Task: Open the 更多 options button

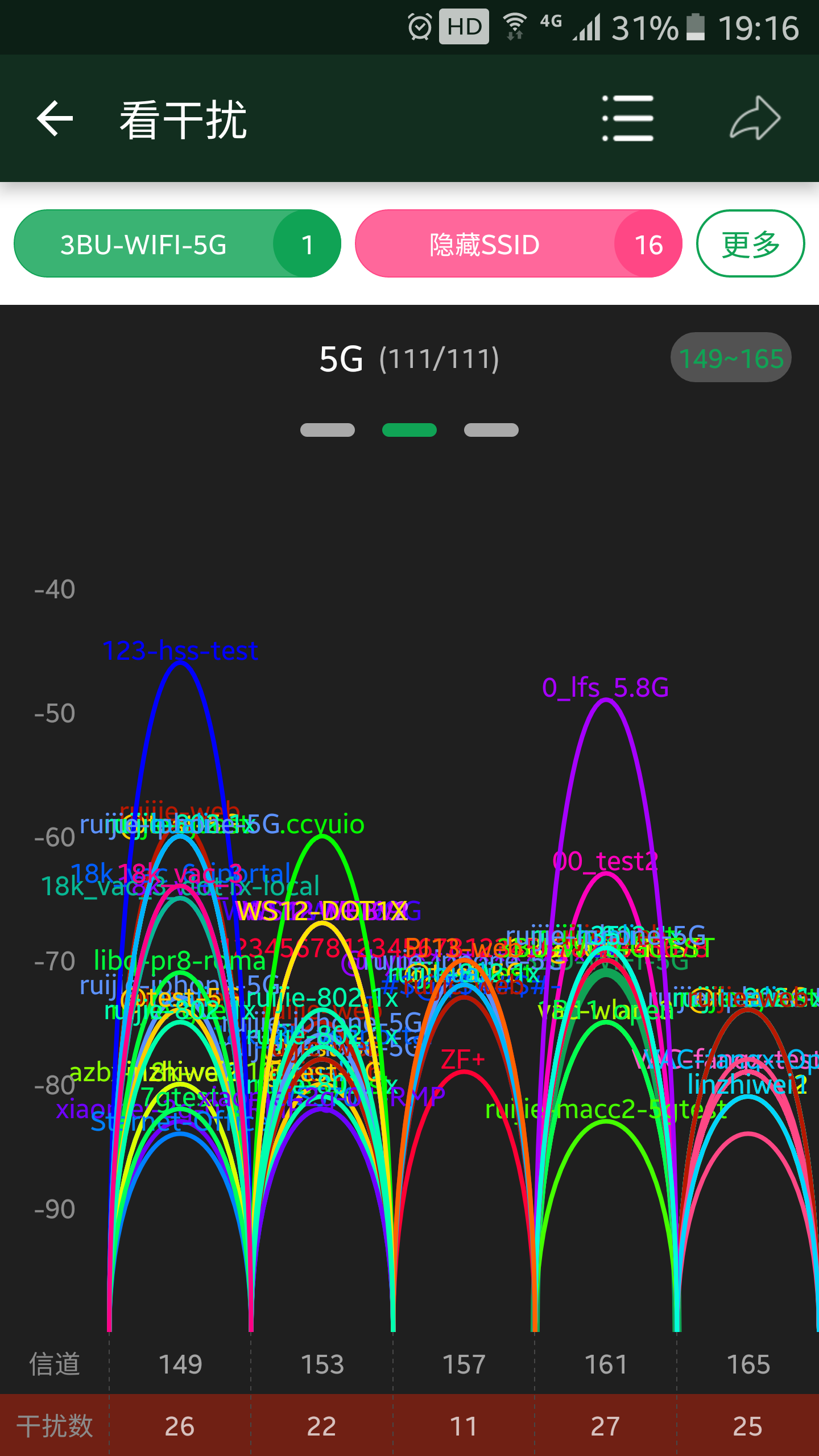Action: pyautogui.click(x=751, y=243)
